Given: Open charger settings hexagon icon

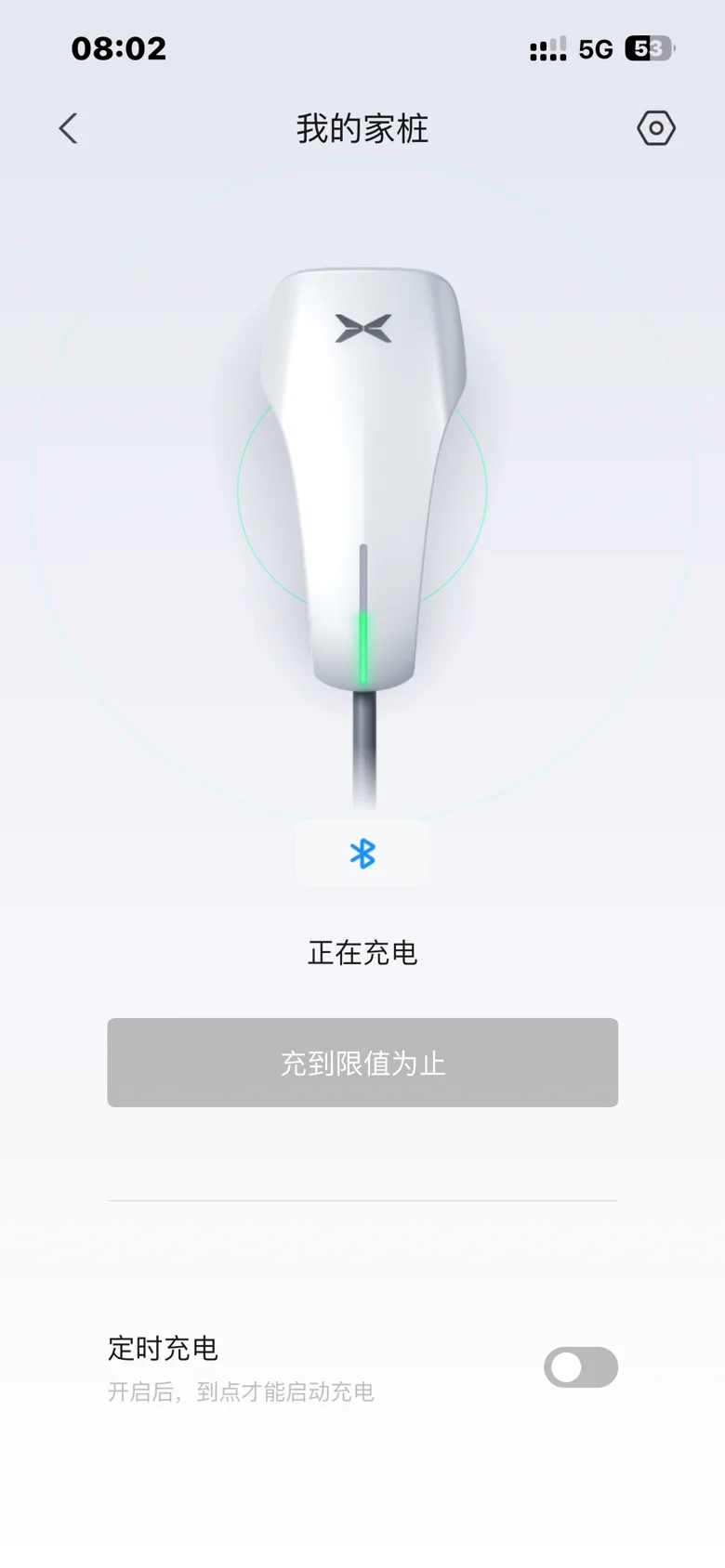Looking at the screenshot, I should (x=655, y=128).
